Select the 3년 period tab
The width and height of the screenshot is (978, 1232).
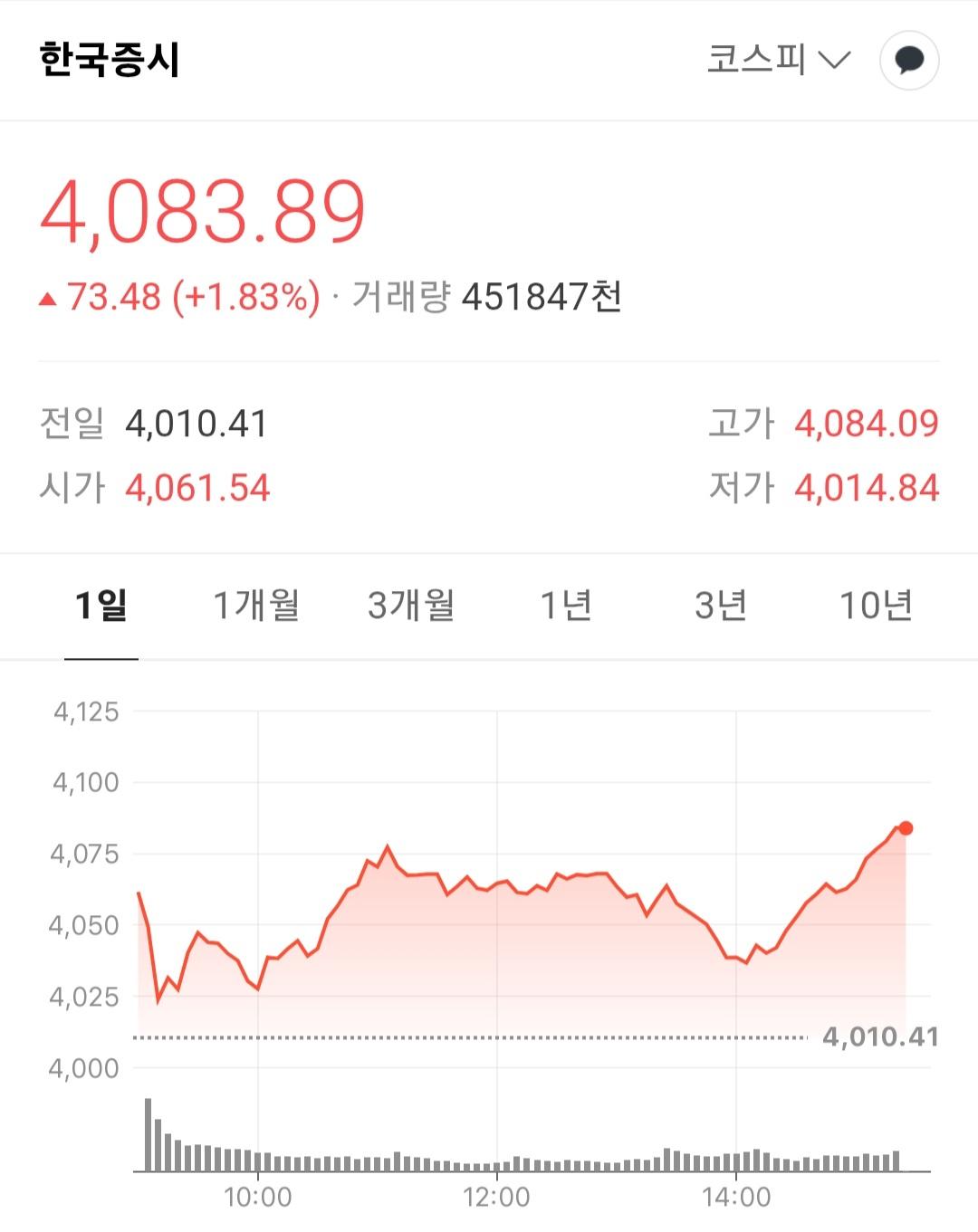point(719,606)
